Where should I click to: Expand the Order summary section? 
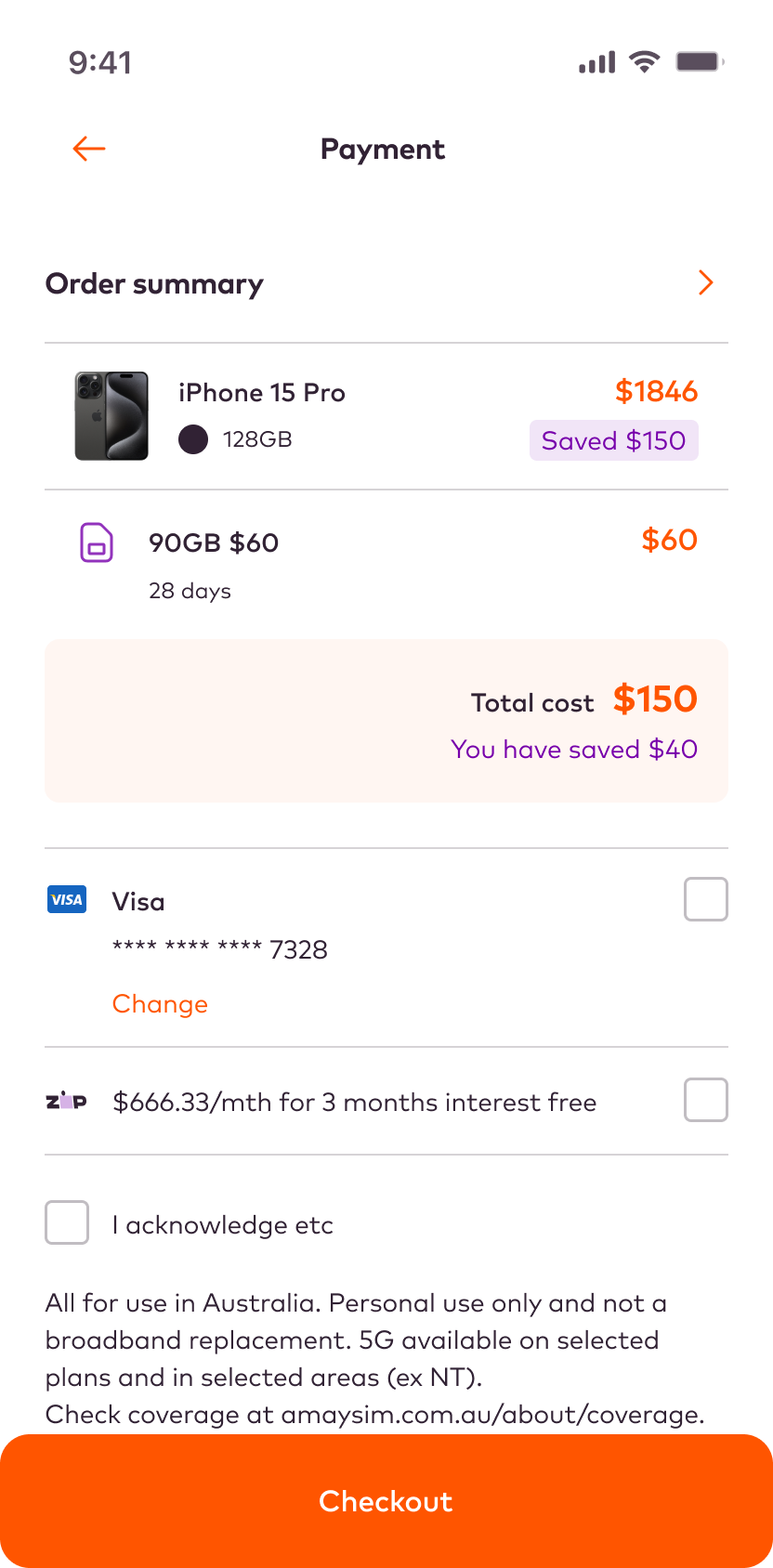[705, 282]
